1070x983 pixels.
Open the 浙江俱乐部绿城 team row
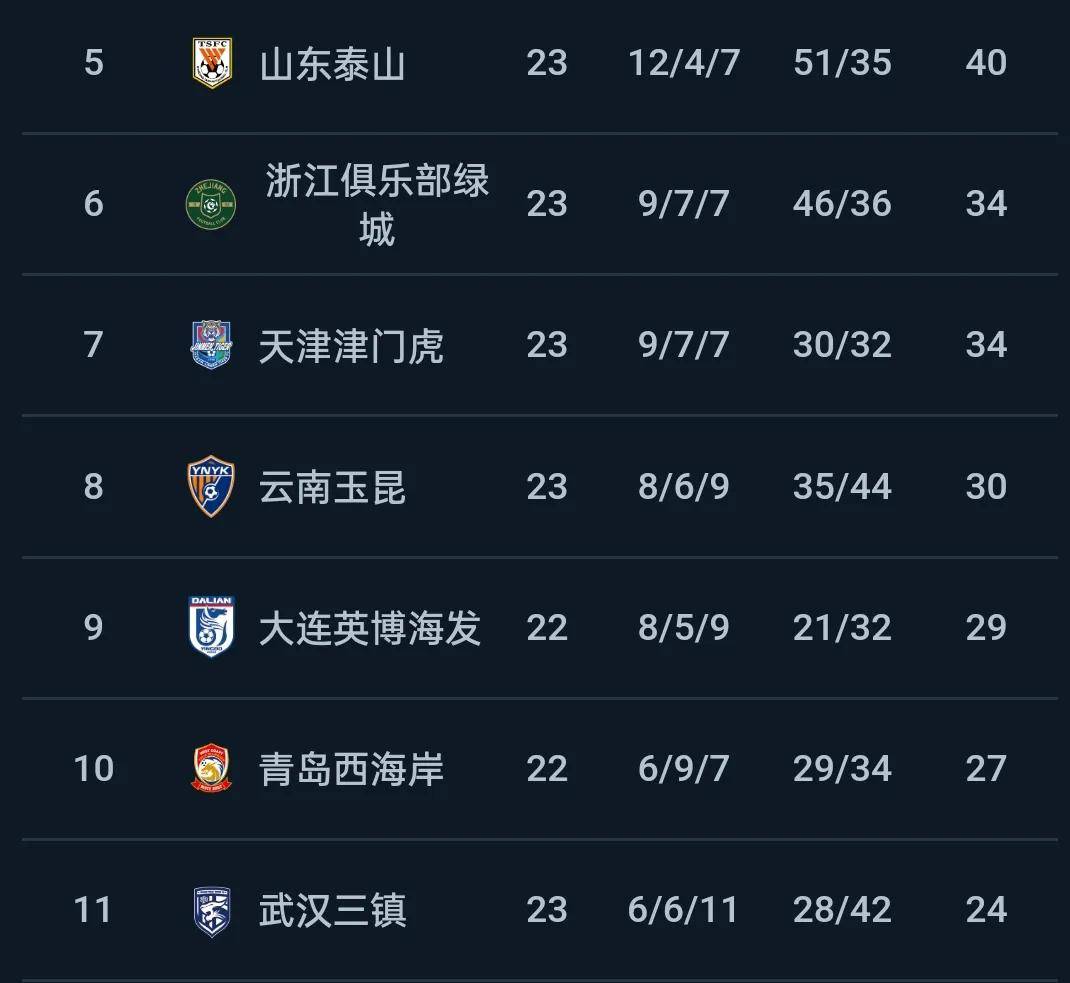pyautogui.click(x=376, y=204)
